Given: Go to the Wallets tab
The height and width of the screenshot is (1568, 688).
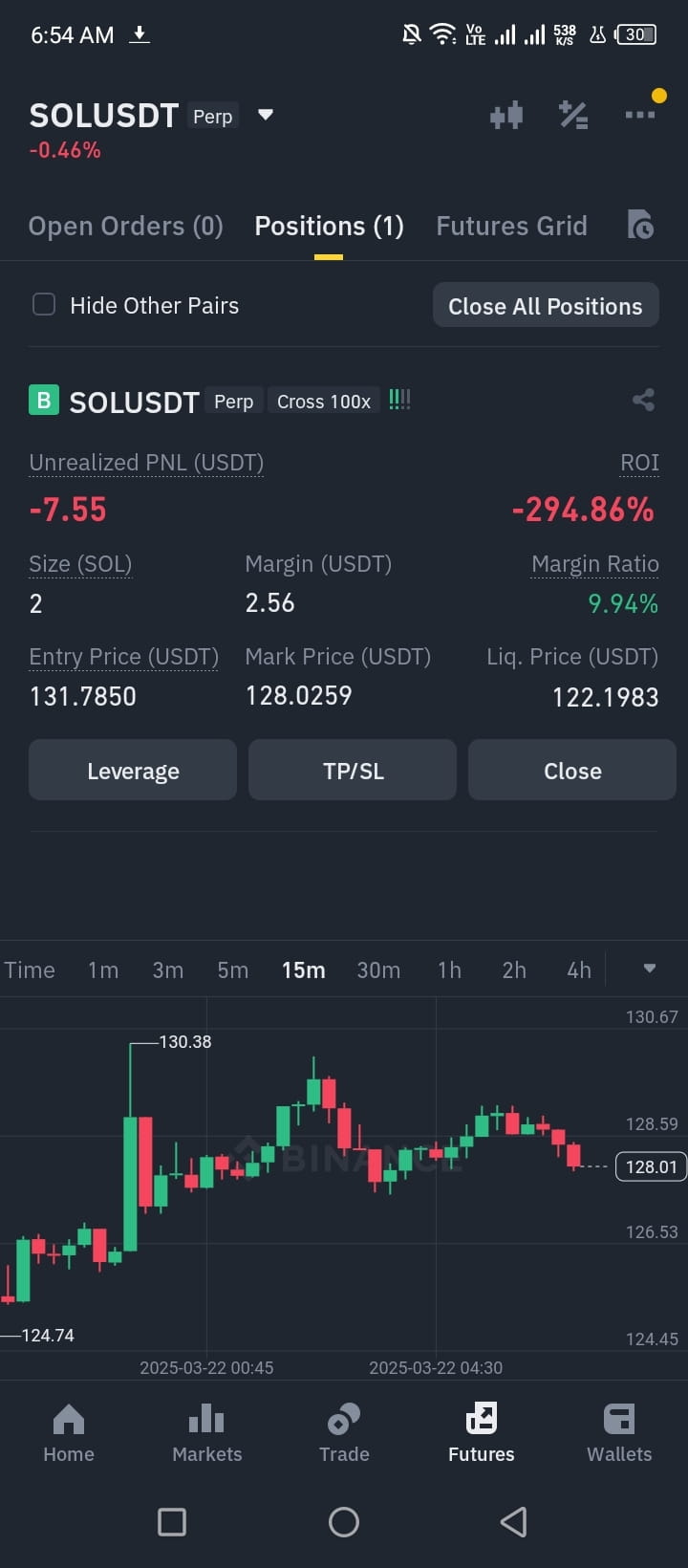Looking at the screenshot, I should tap(619, 1433).
